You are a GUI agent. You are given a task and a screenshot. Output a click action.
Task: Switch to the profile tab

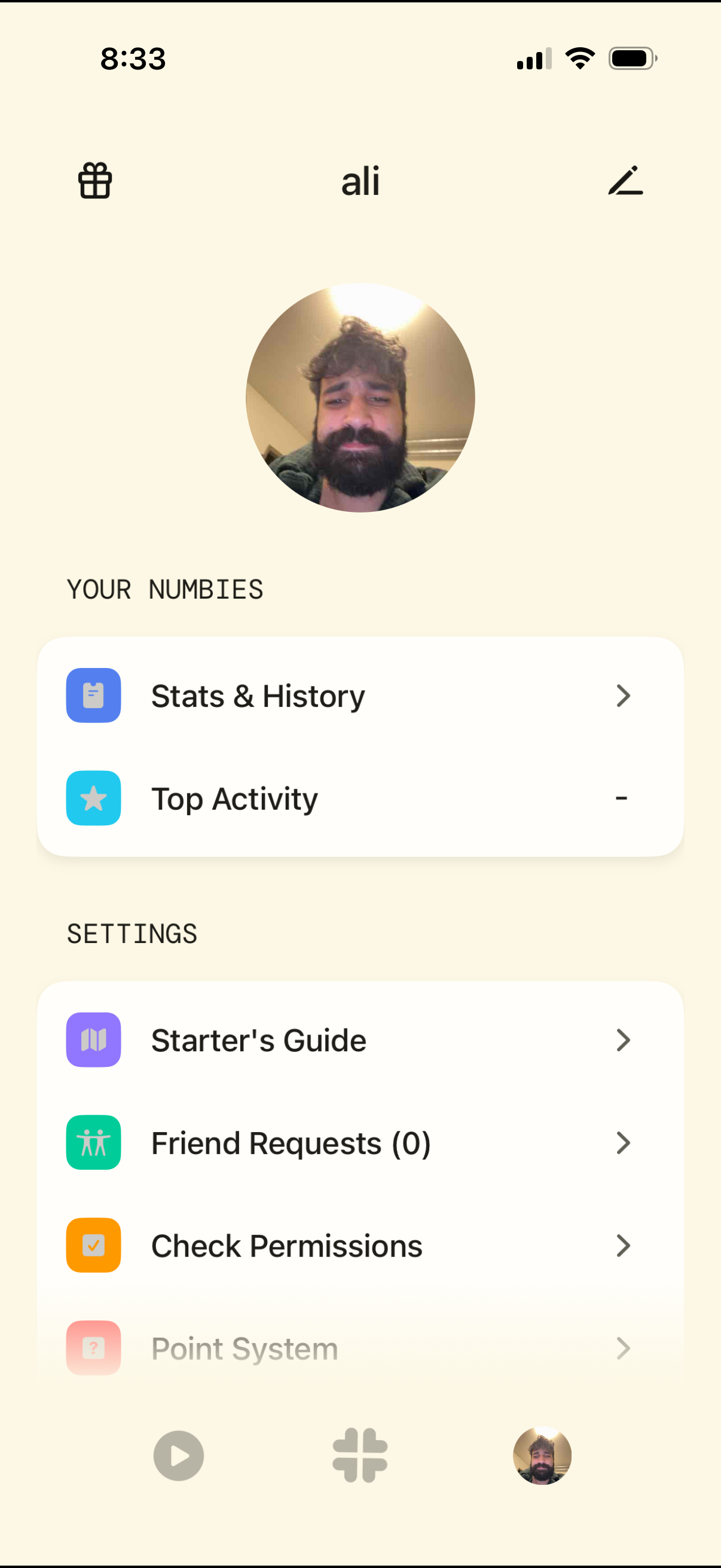pyautogui.click(x=543, y=1456)
